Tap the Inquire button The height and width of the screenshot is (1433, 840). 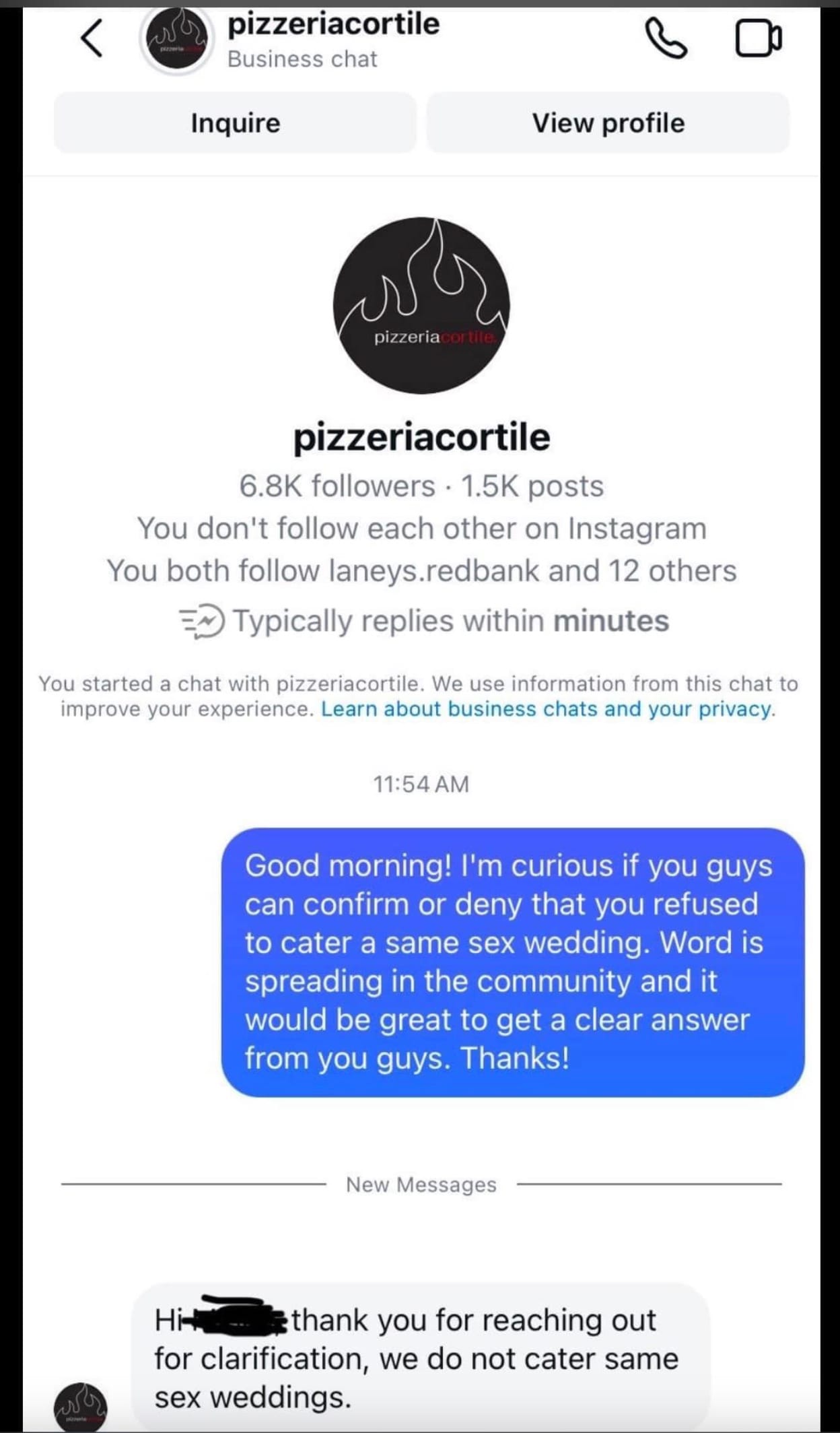pyautogui.click(x=235, y=123)
